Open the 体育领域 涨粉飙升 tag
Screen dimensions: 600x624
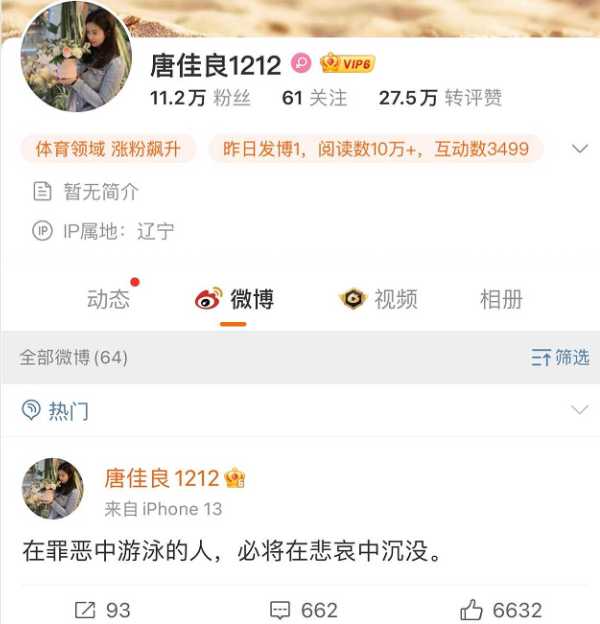pos(108,150)
